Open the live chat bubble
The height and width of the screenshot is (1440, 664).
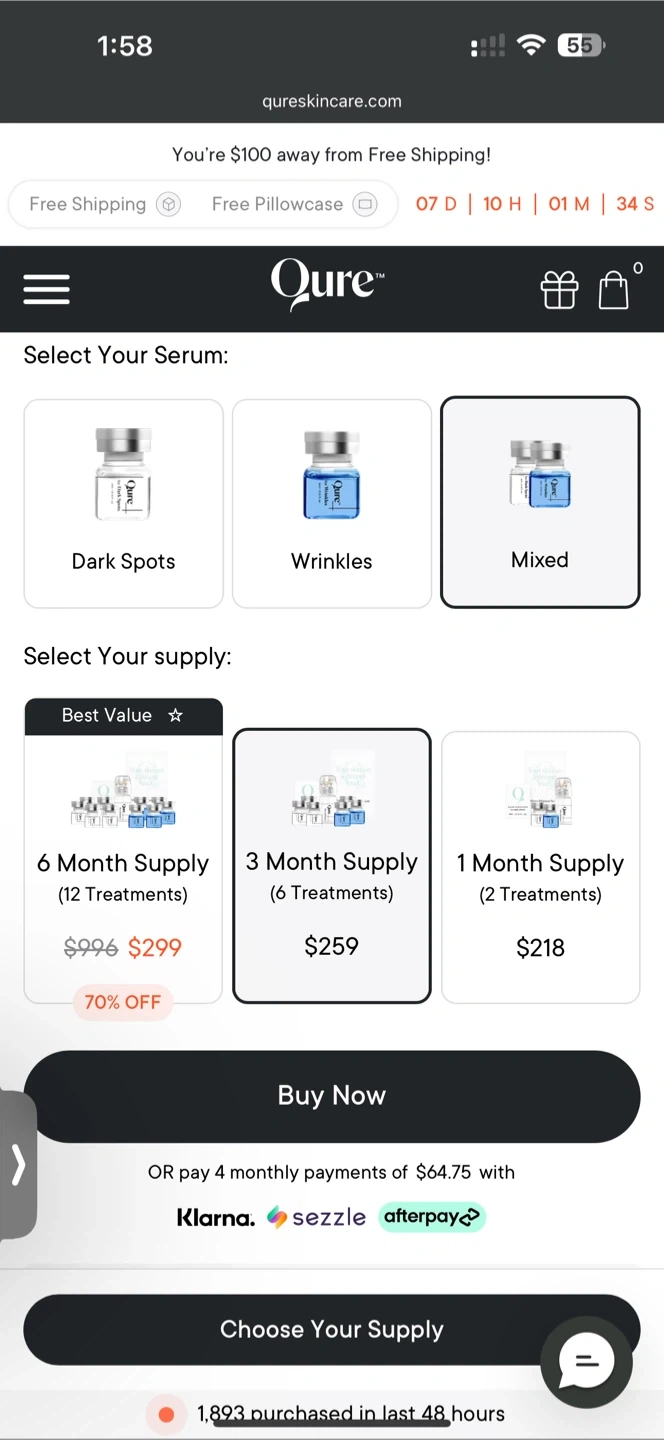(586, 1361)
